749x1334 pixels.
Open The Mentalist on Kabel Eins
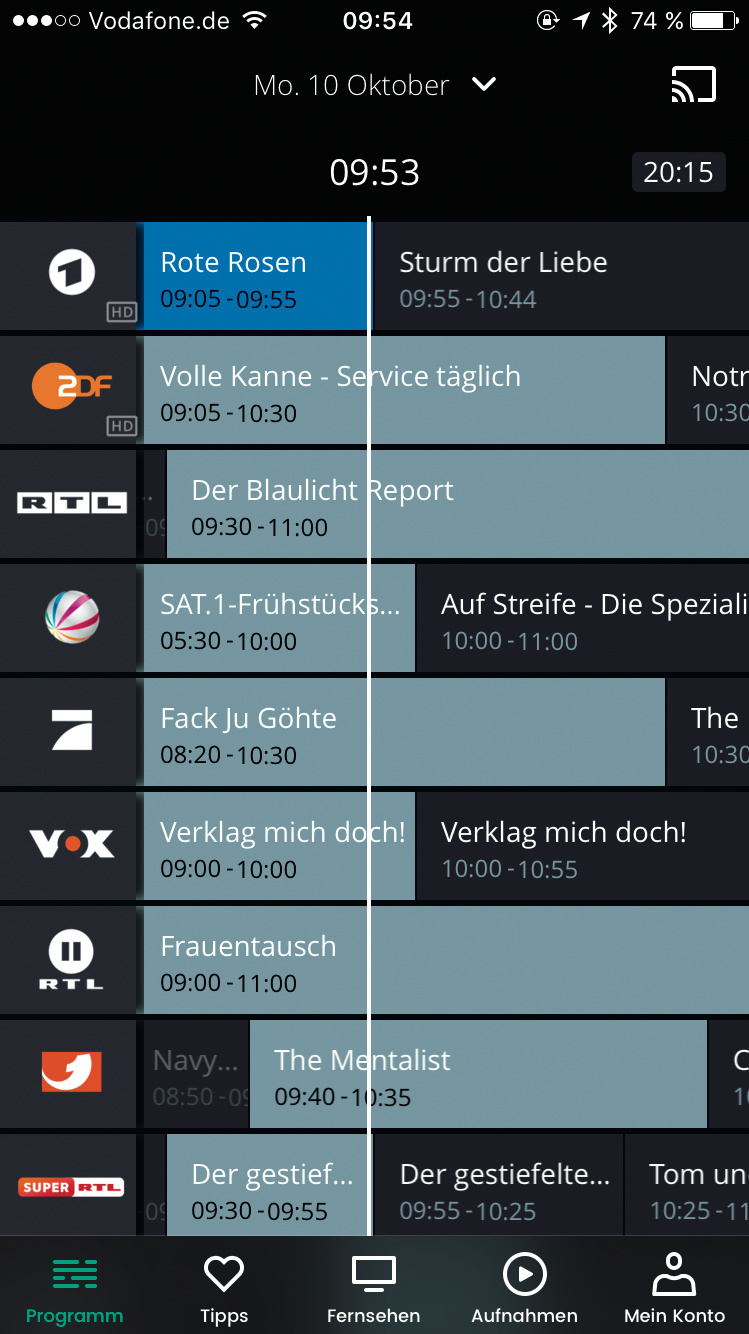click(478, 1075)
